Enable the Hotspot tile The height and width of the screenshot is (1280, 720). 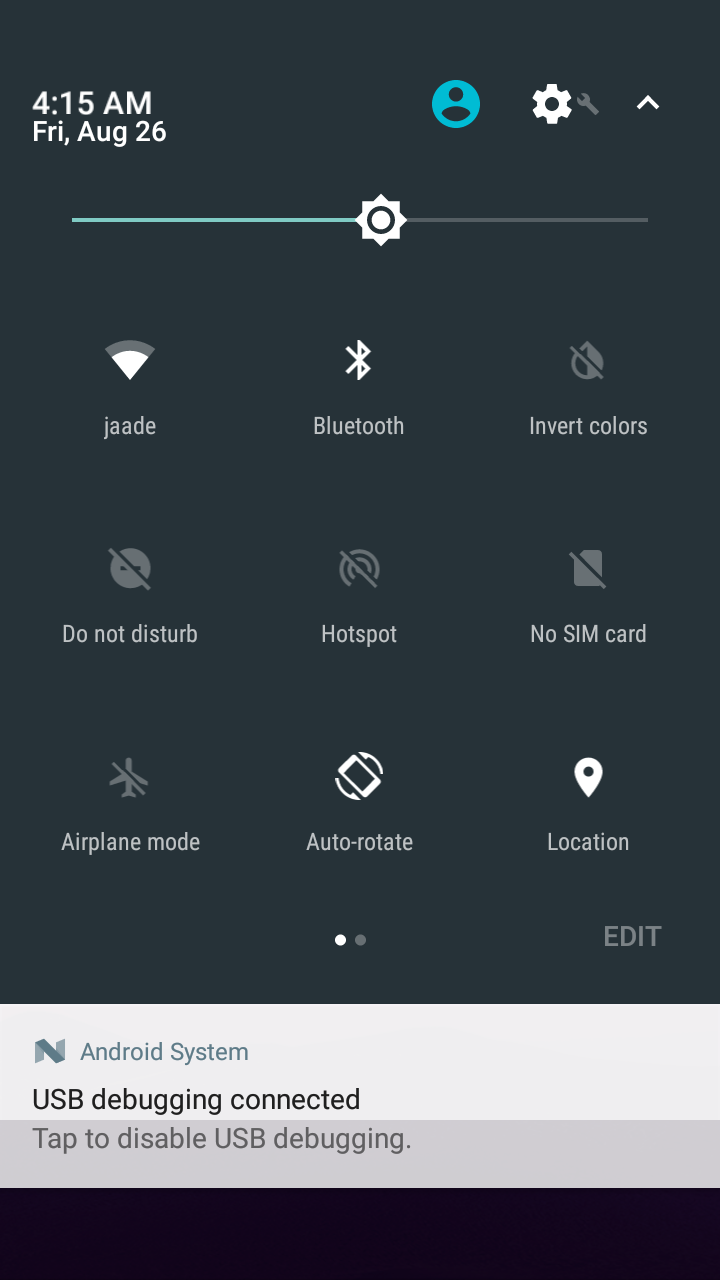(359, 569)
